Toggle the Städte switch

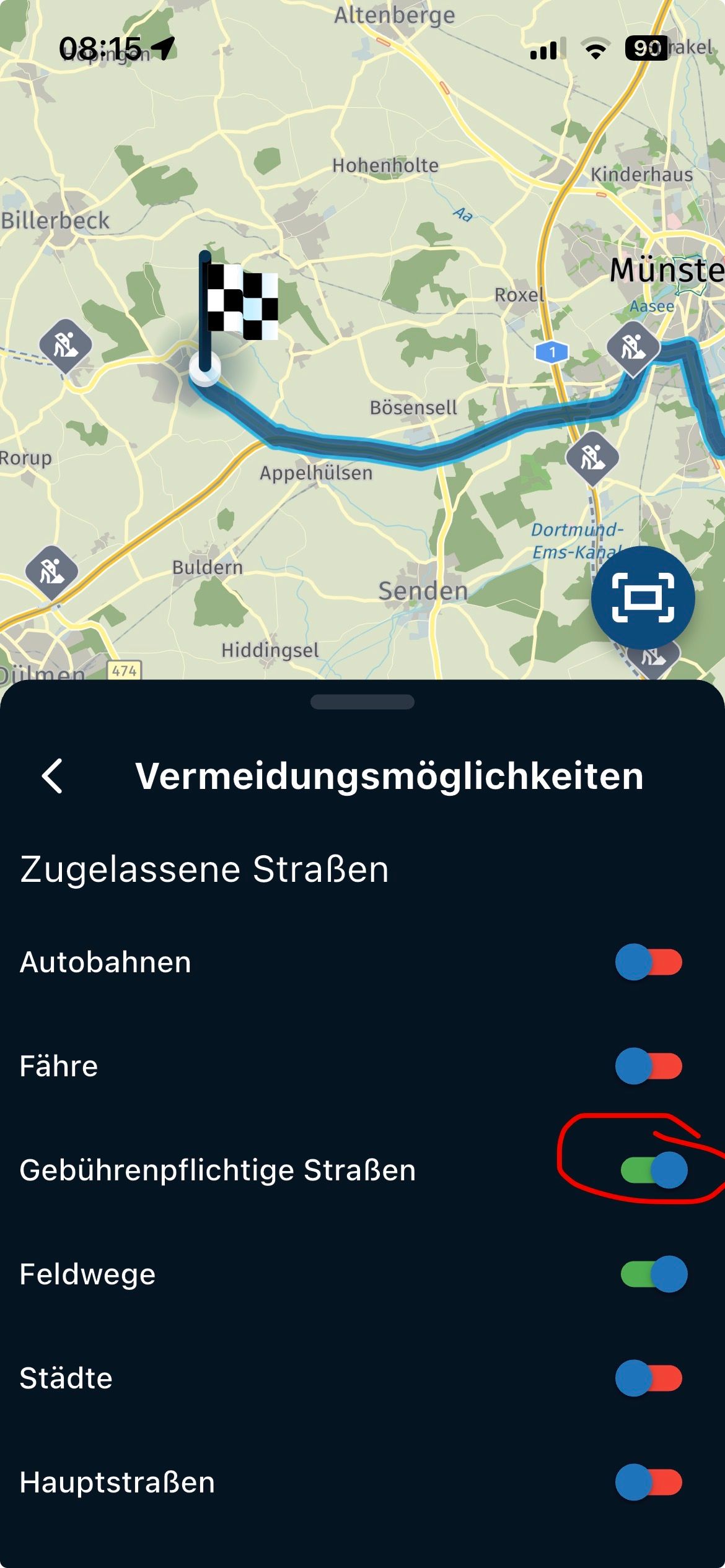(649, 1379)
